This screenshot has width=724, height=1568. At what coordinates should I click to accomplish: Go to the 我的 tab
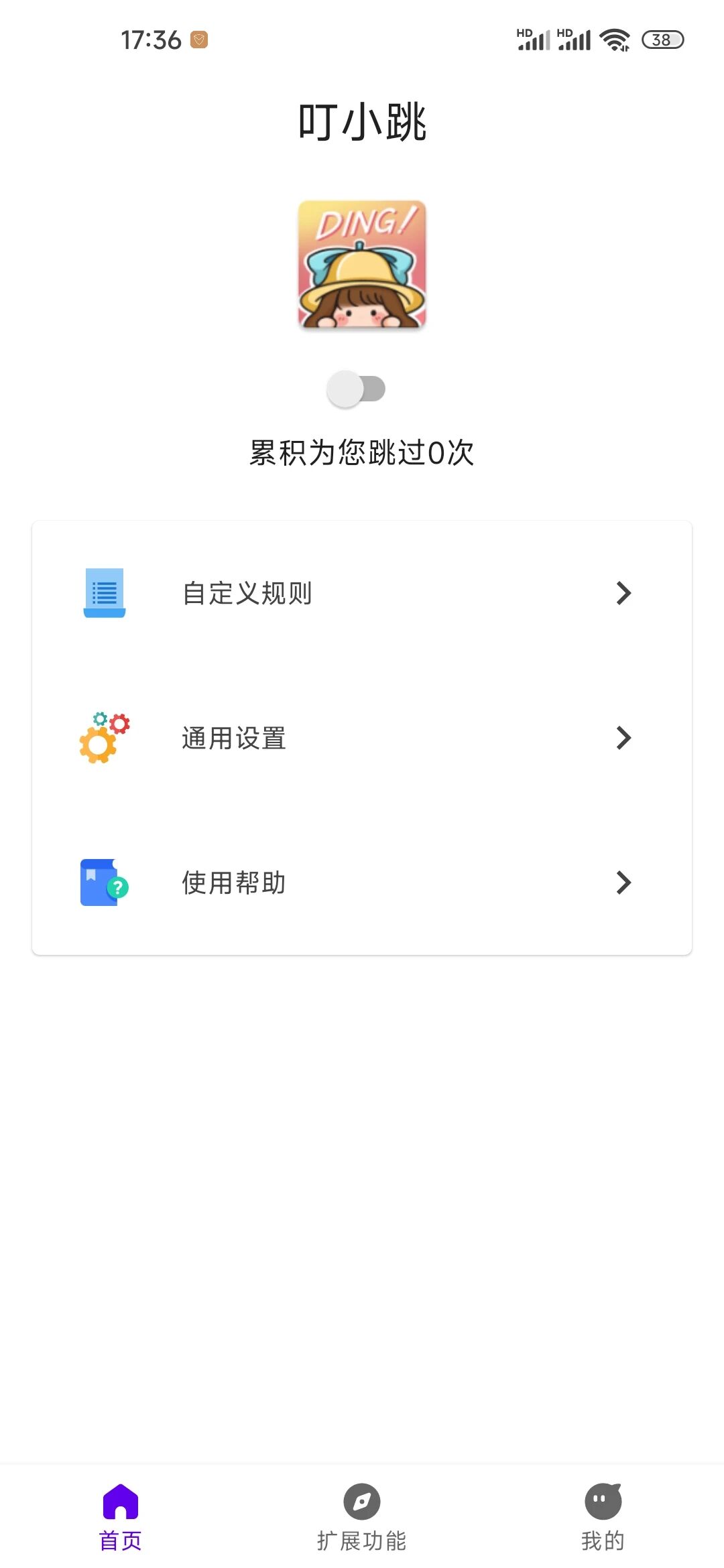603,1516
